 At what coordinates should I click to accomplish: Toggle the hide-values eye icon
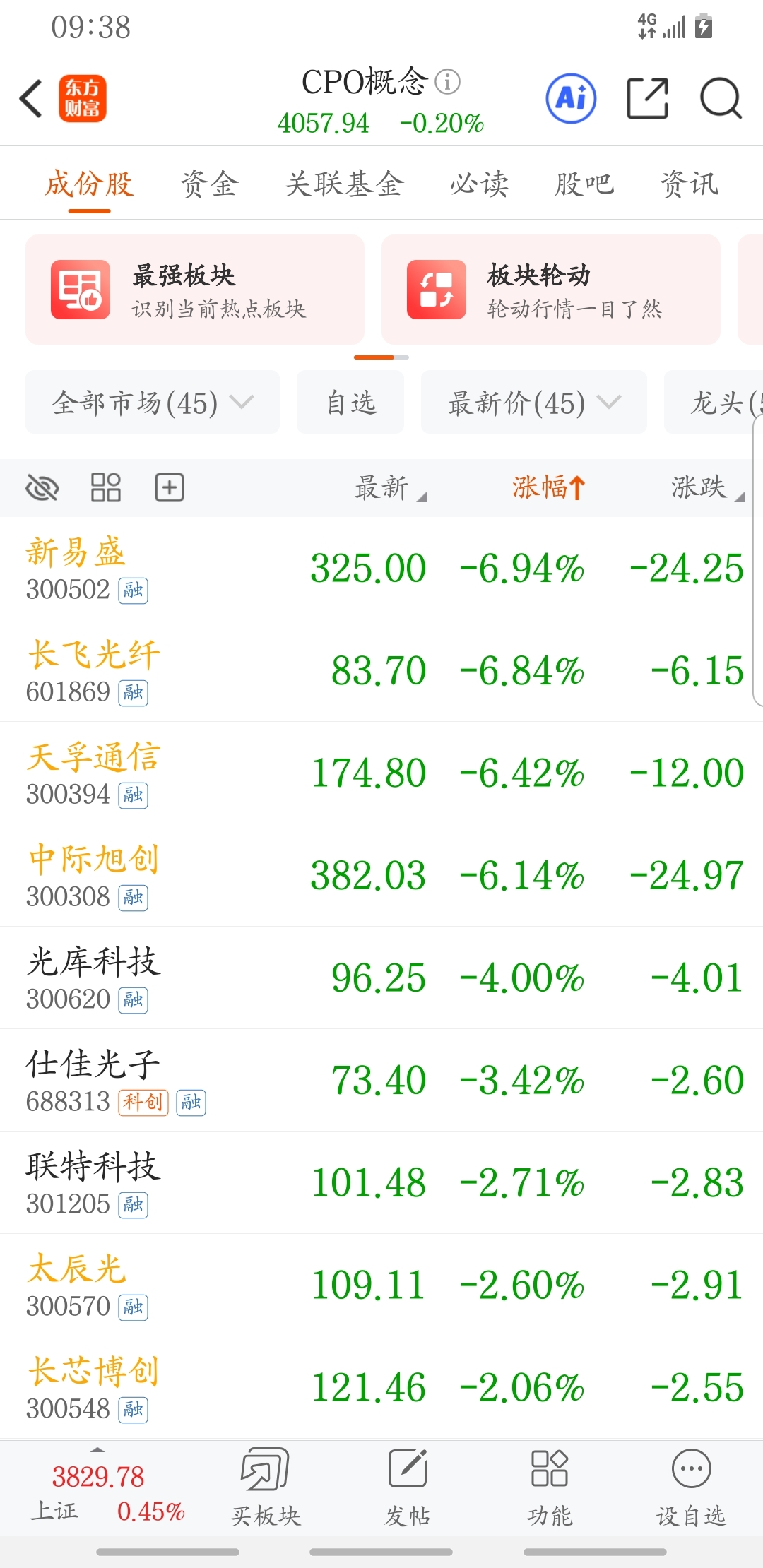pos(42,487)
